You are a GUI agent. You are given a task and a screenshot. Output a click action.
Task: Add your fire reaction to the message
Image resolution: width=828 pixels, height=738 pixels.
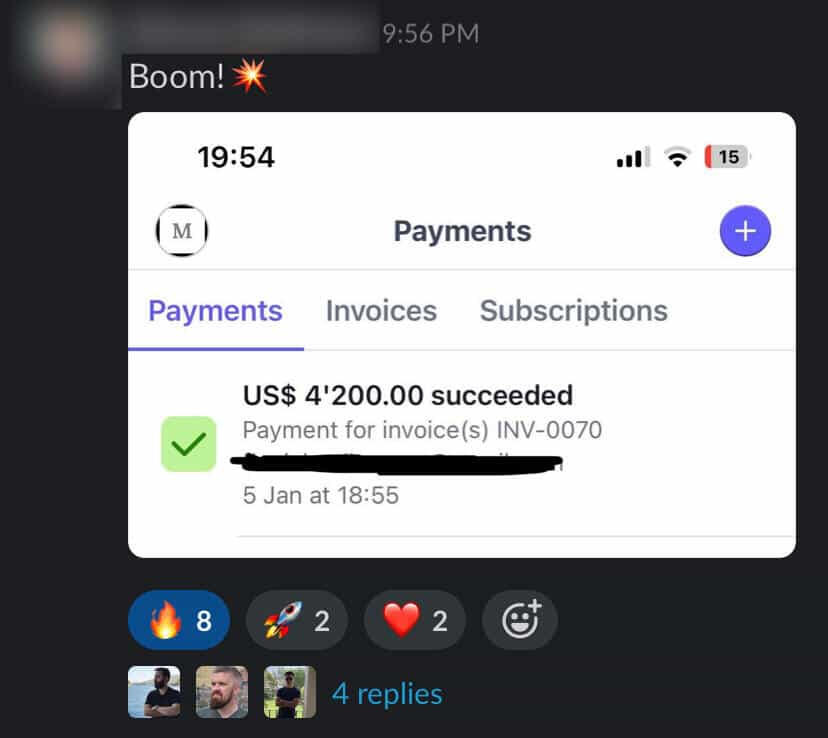tap(179, 621)
